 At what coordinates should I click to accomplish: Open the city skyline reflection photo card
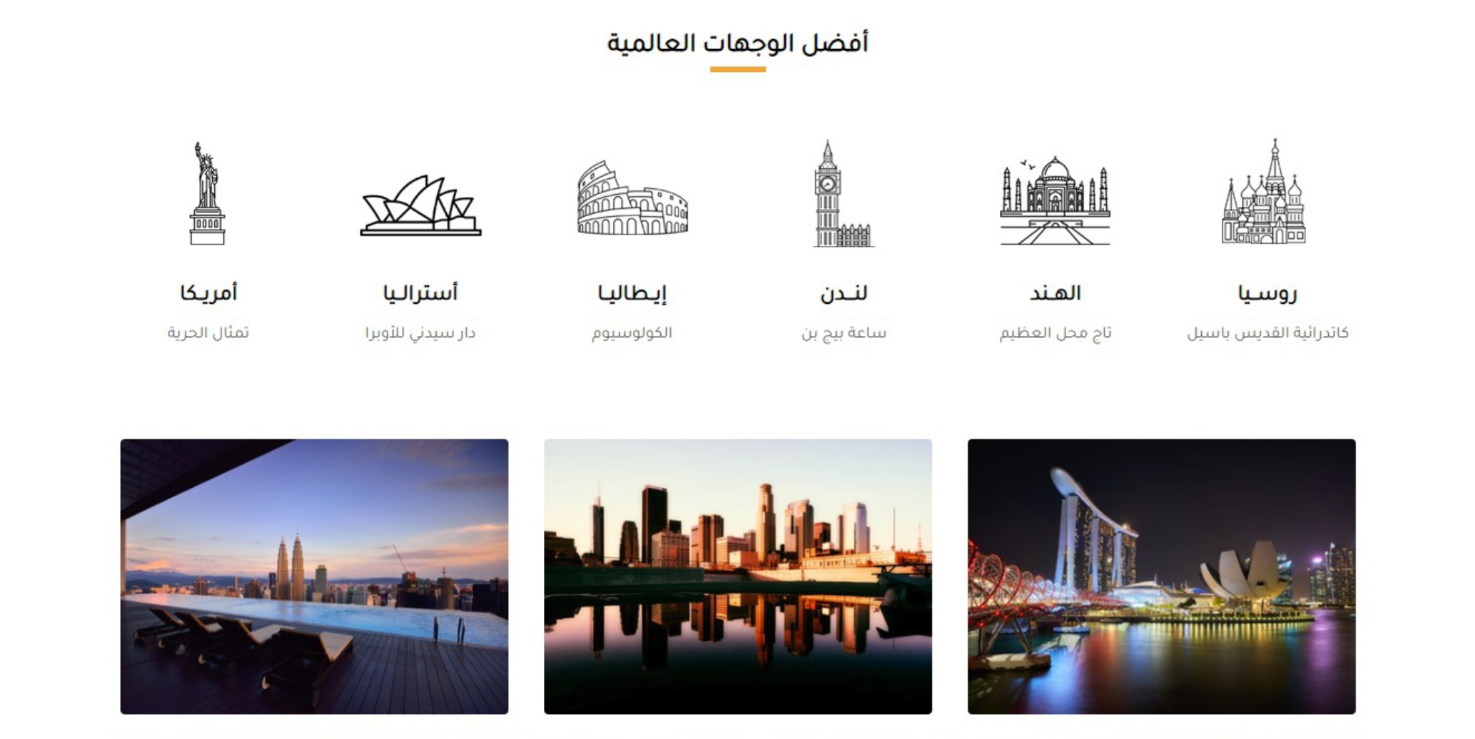[x=737, y=576]
